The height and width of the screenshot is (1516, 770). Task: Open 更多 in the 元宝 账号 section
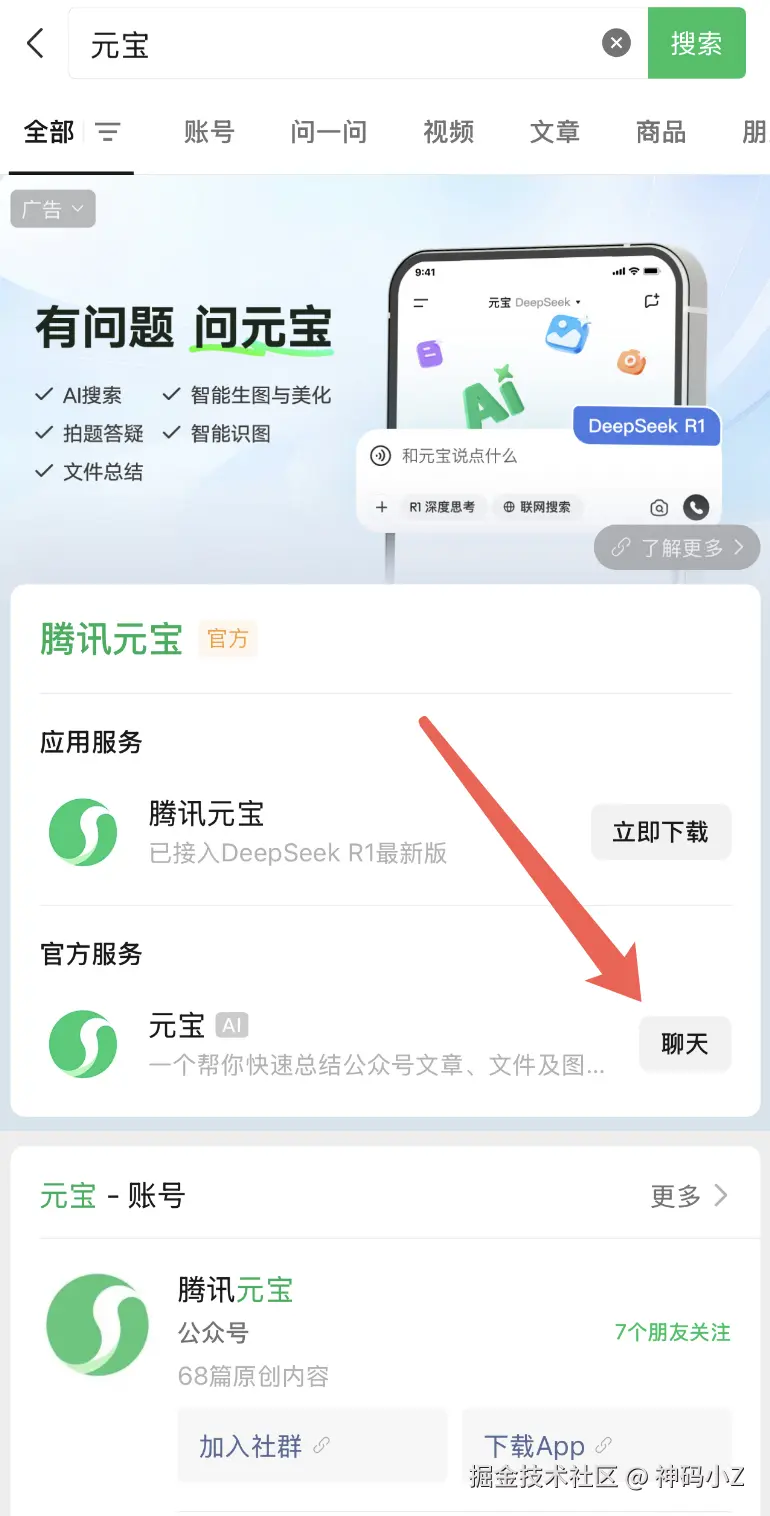689,1195
